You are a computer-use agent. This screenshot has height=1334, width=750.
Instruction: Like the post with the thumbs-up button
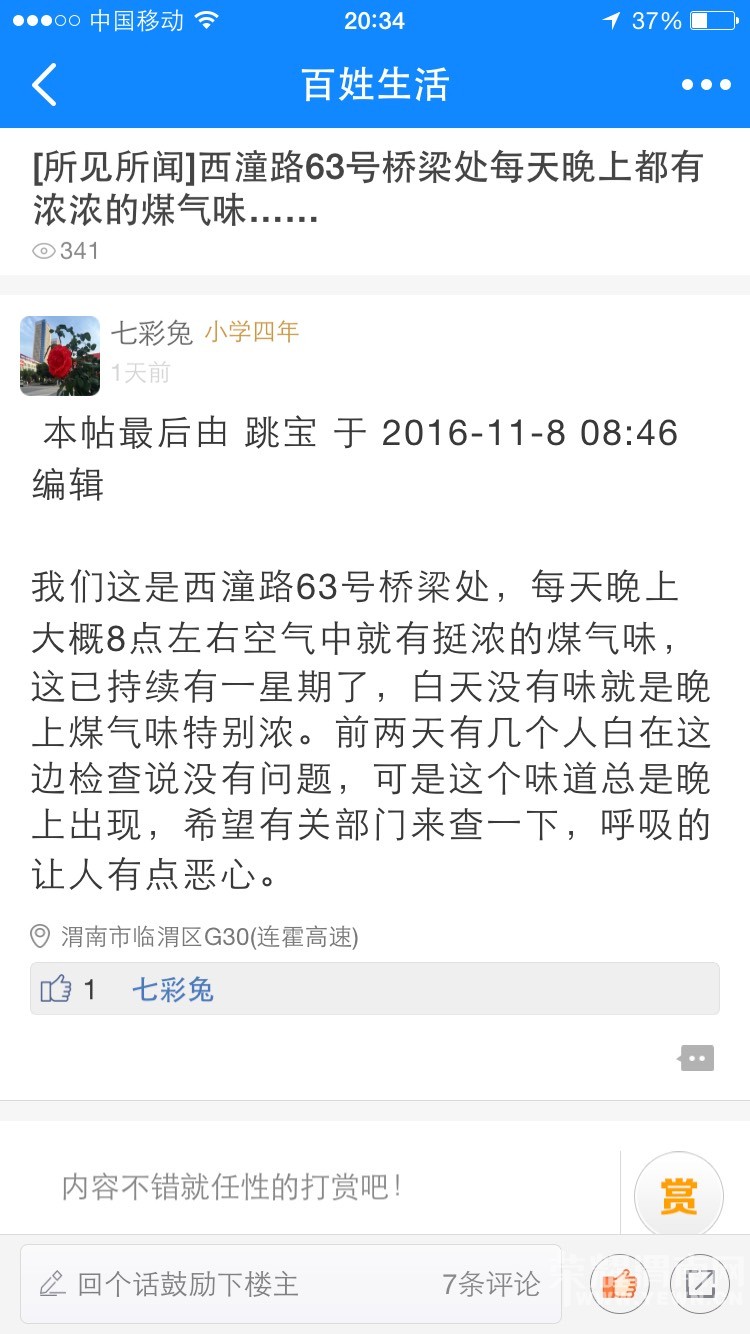point(619,1284)
